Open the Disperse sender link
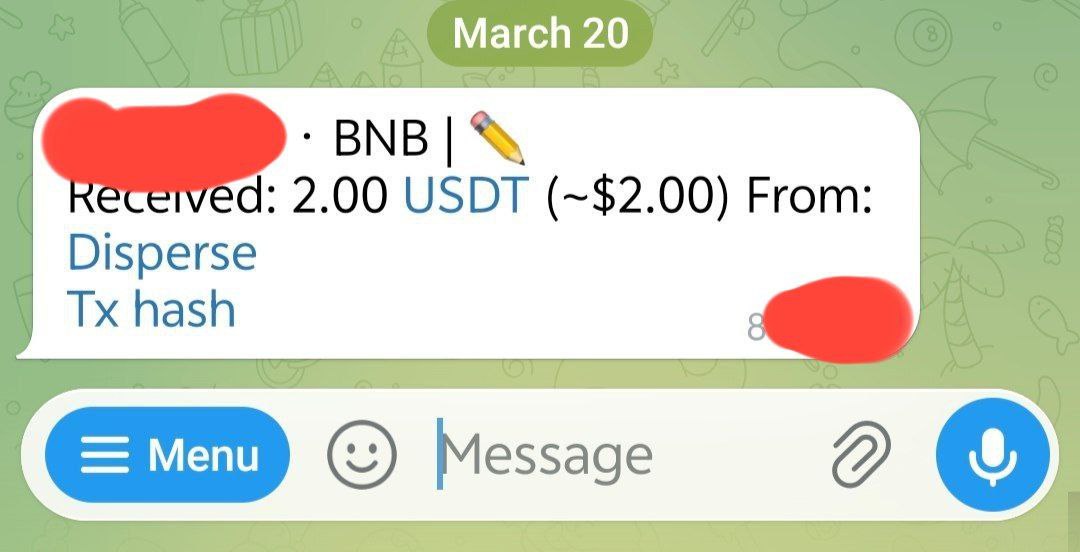Screen dimensions: 1080x552 162,253
